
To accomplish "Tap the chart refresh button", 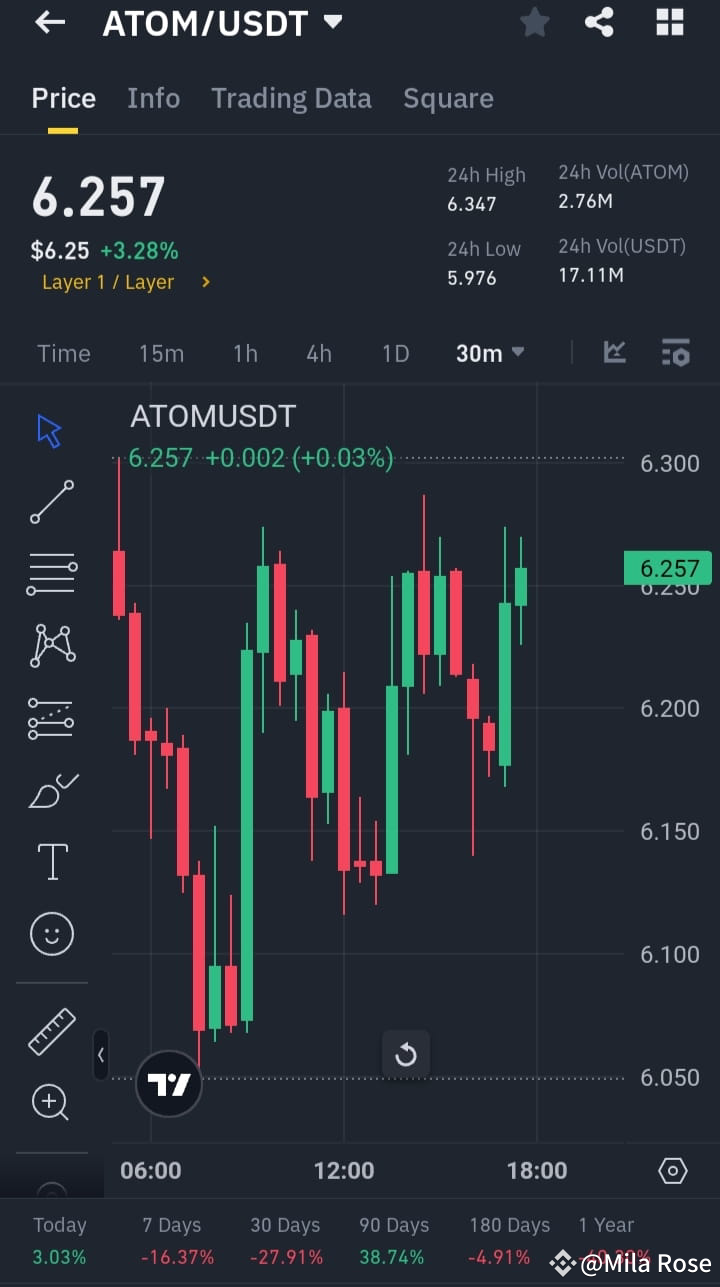I will point(406,1054).
